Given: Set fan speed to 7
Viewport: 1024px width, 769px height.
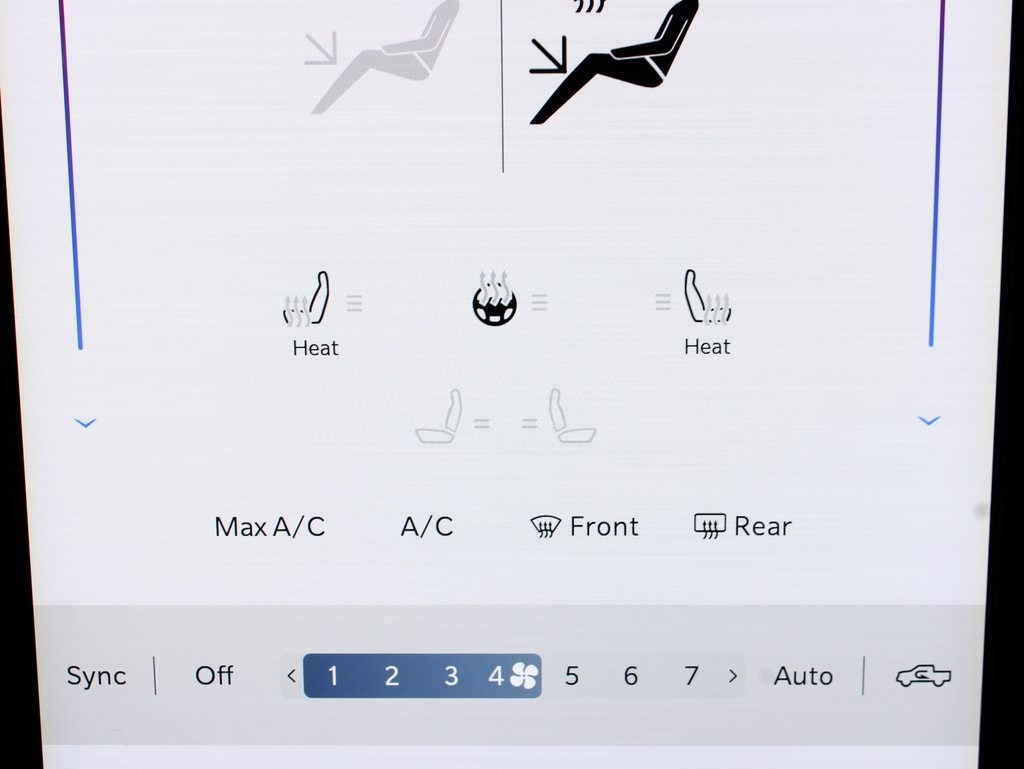Looking at the screenshot, I should 691,677.
